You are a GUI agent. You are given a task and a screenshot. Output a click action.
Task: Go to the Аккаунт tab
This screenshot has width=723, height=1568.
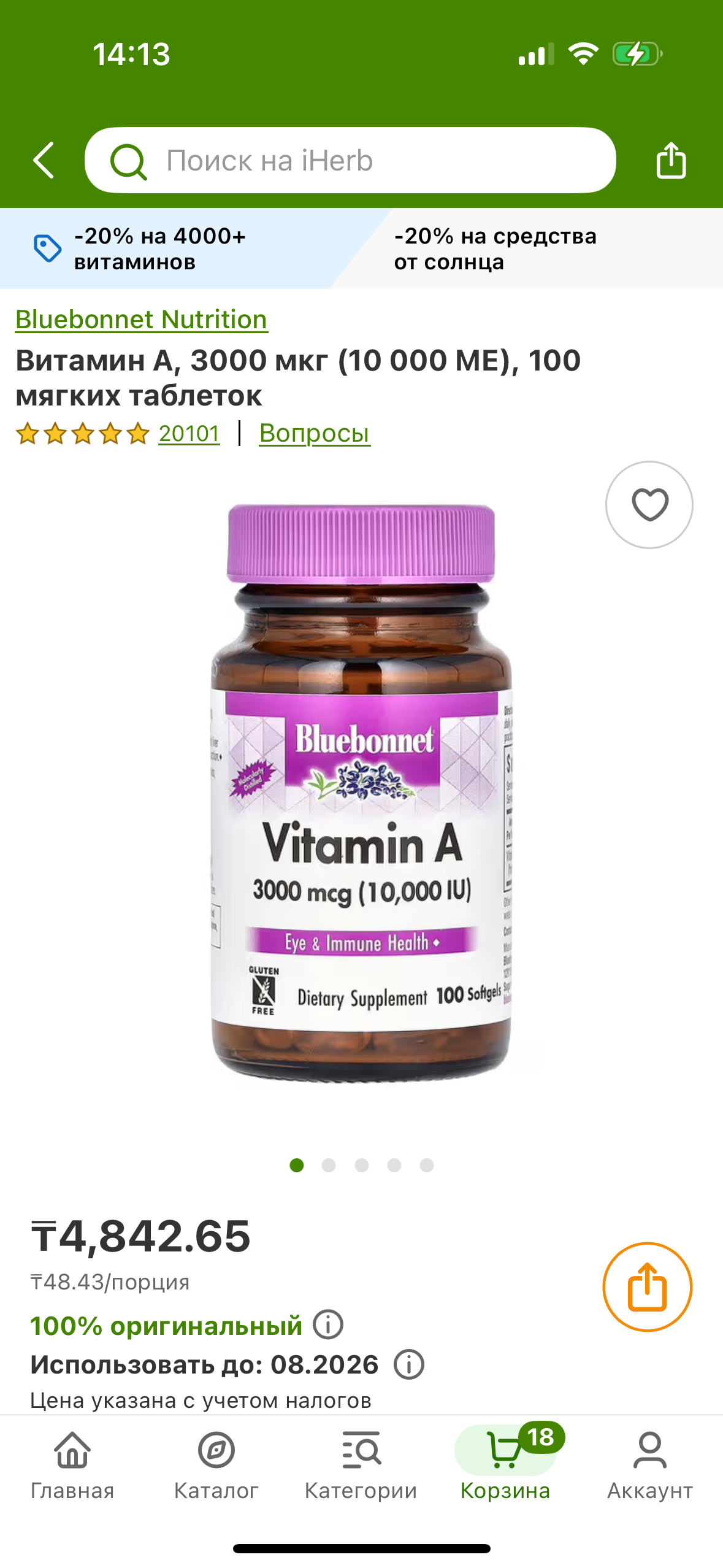click(x=649, y=1466)
